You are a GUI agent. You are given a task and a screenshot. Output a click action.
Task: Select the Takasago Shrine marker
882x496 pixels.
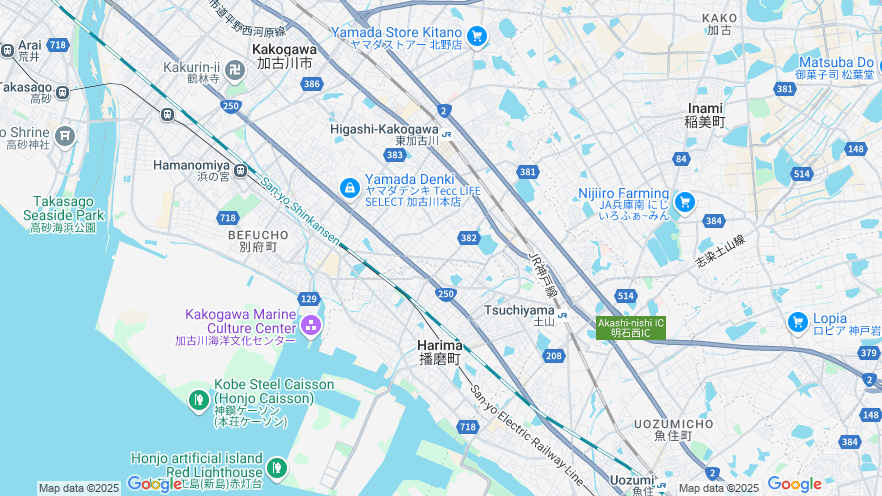65,135
